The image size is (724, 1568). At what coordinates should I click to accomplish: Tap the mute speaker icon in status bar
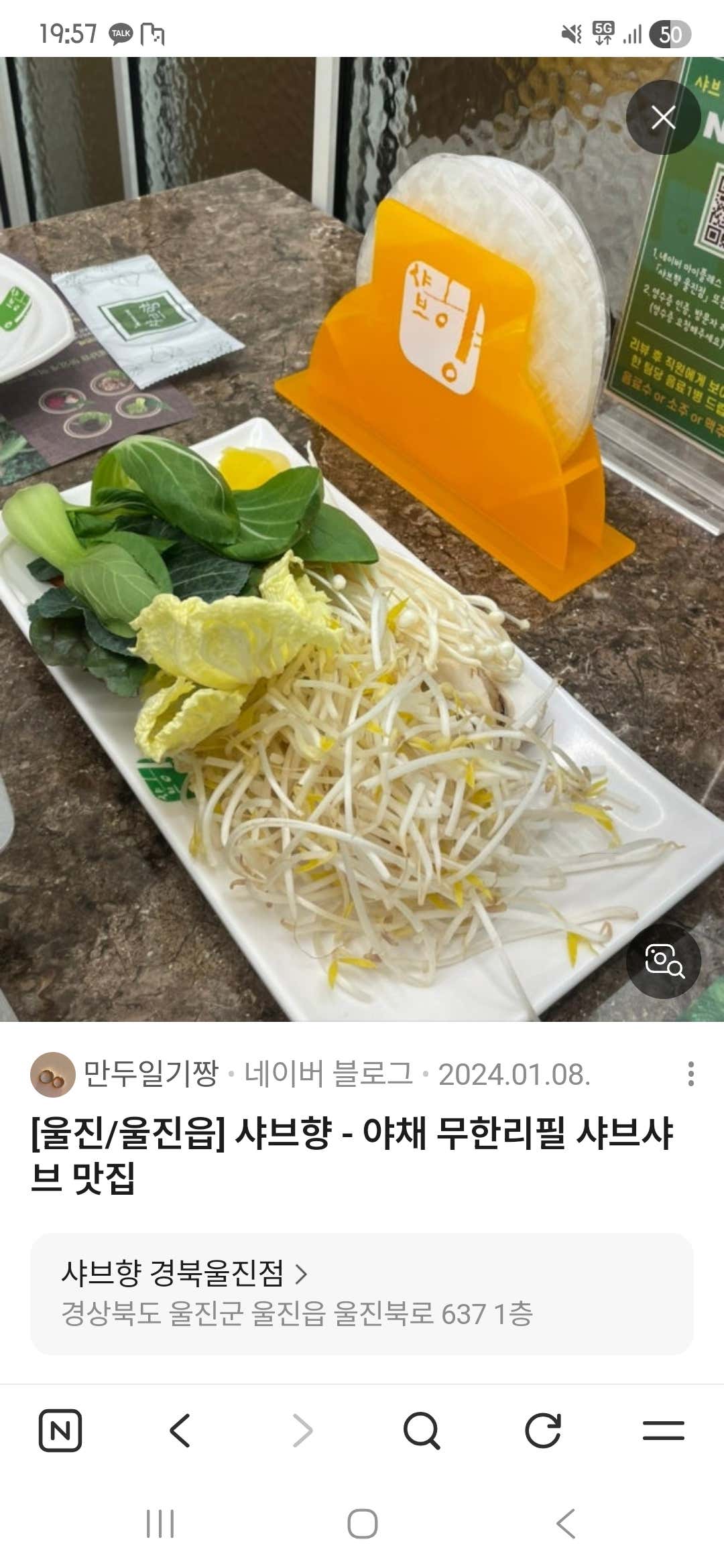point(573,32)
